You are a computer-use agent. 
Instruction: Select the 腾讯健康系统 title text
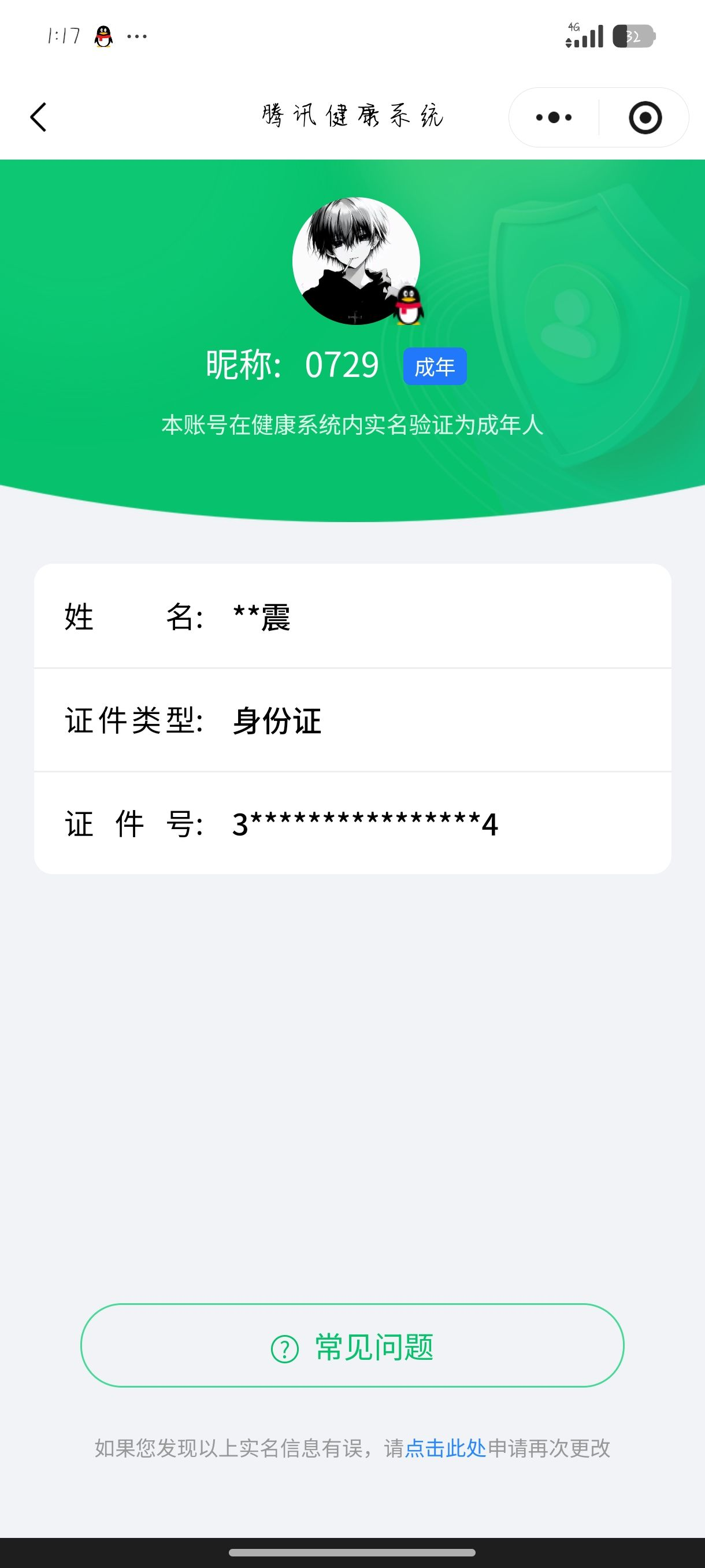pos(353,116)
